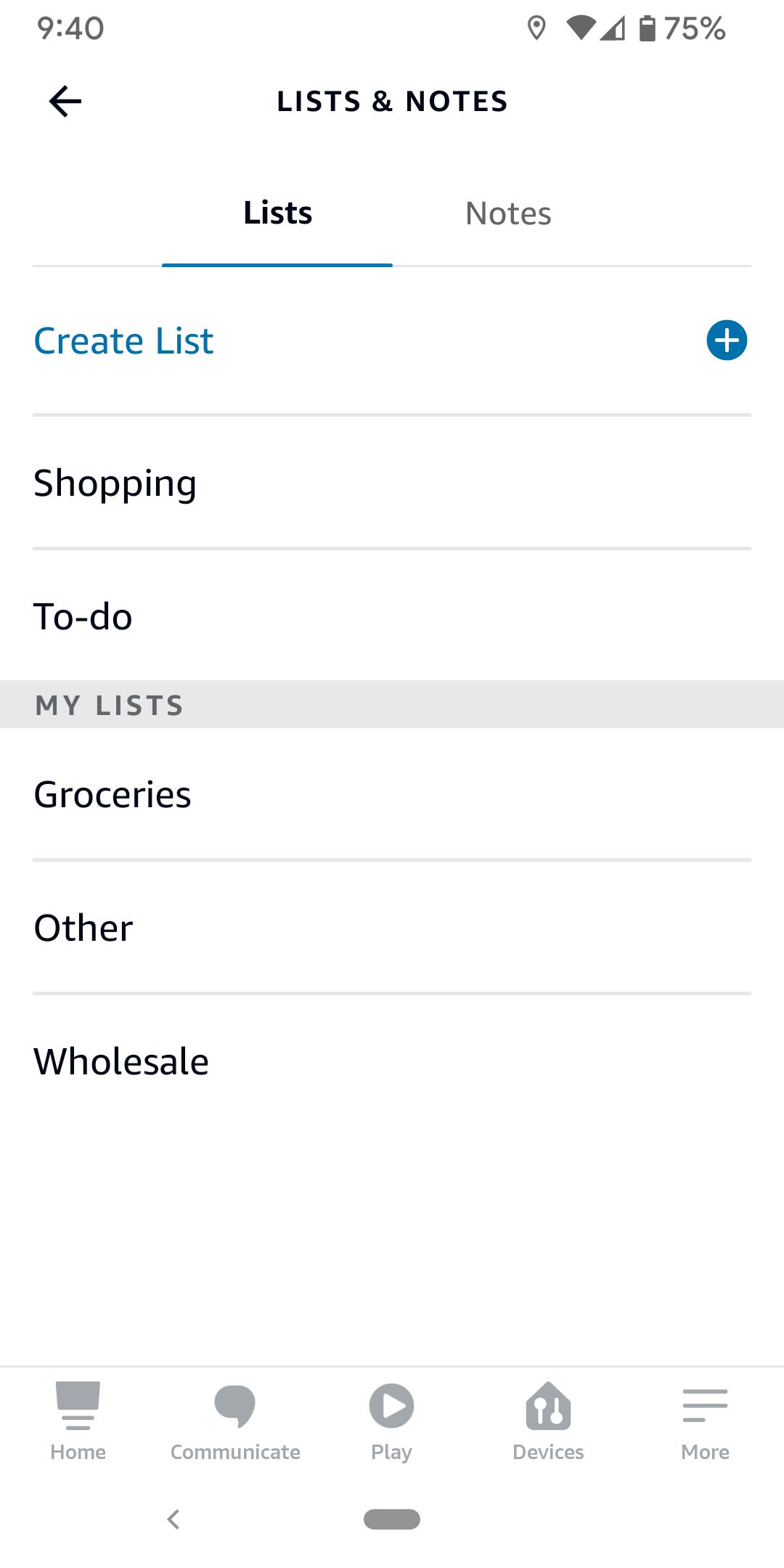784x1568 pixels.
Task: Tap the Play media icon
Action: pos(391,1419)
